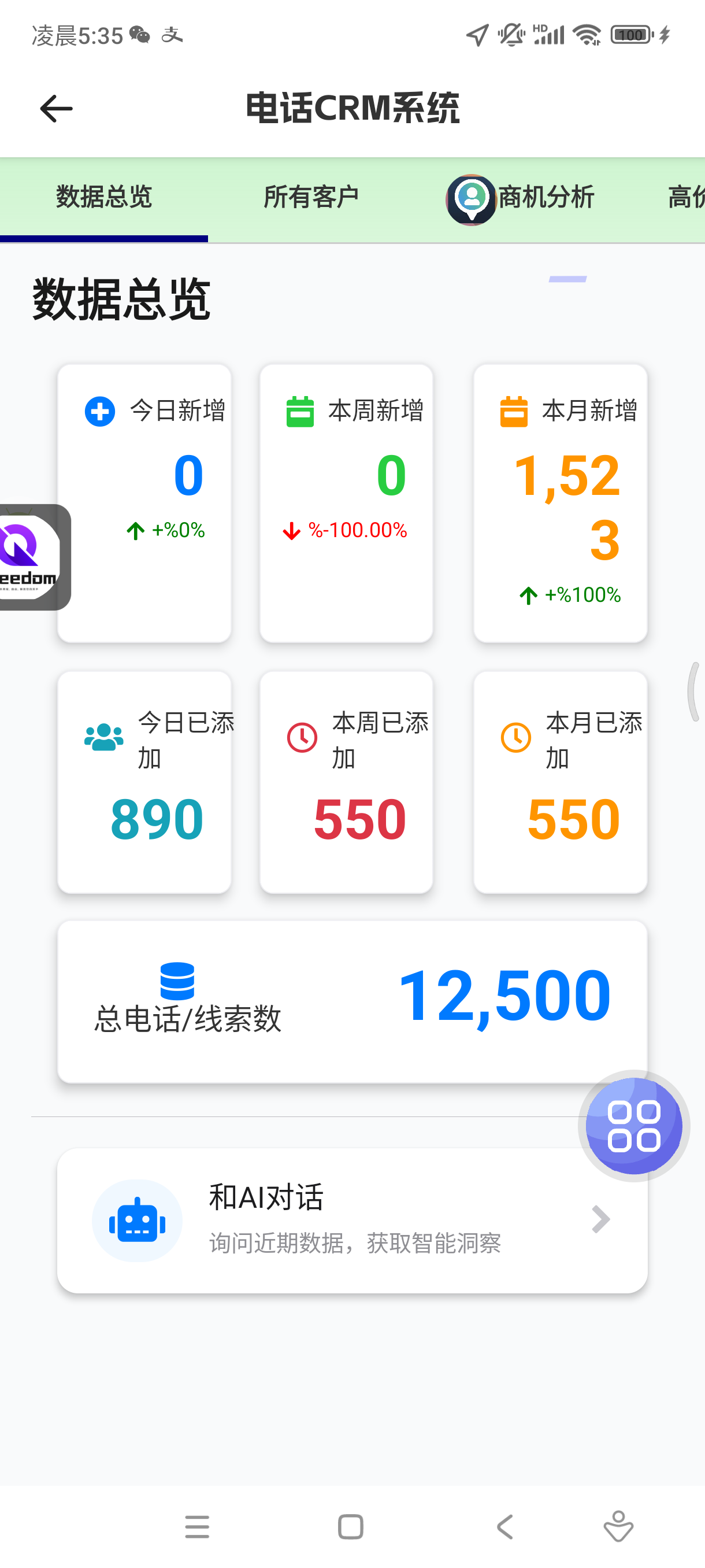Open the 总电话/线索数 card
Image resolution: width=705 pixels, height=1568 pixels.
(352, 1001)
